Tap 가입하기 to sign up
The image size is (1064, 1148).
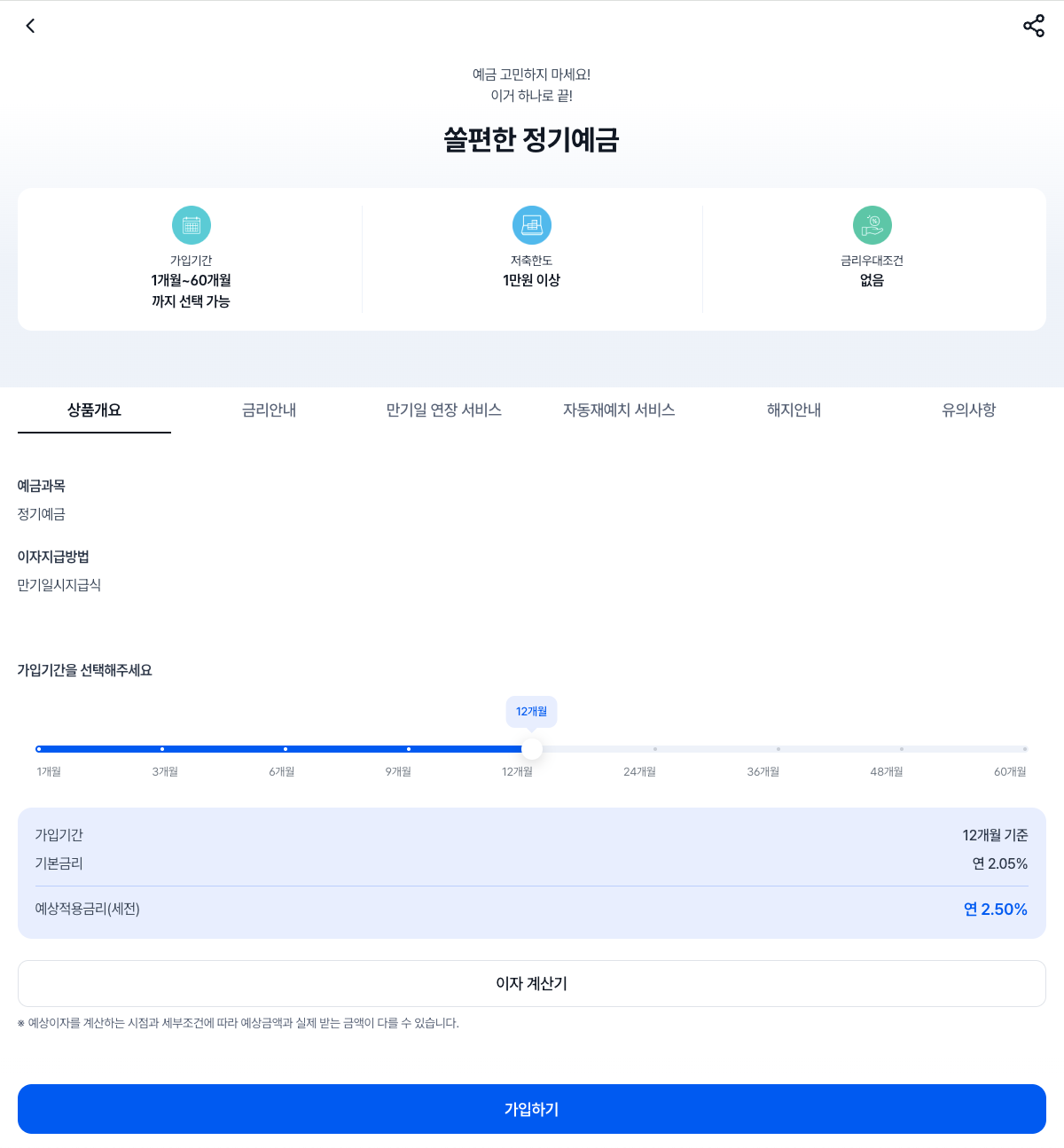(531, 1109)
